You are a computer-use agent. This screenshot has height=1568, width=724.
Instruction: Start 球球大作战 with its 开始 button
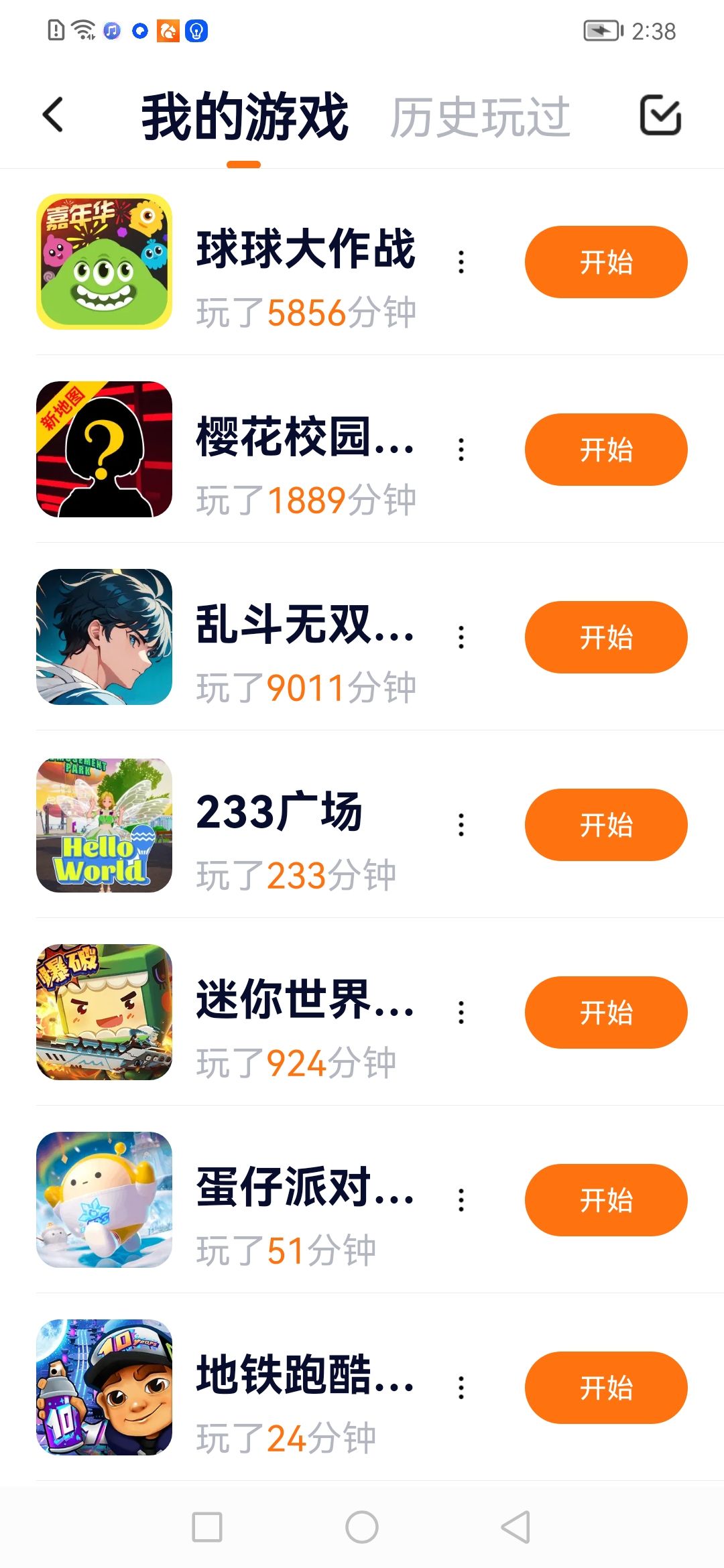pyautogui.click(x=606, y=262)
